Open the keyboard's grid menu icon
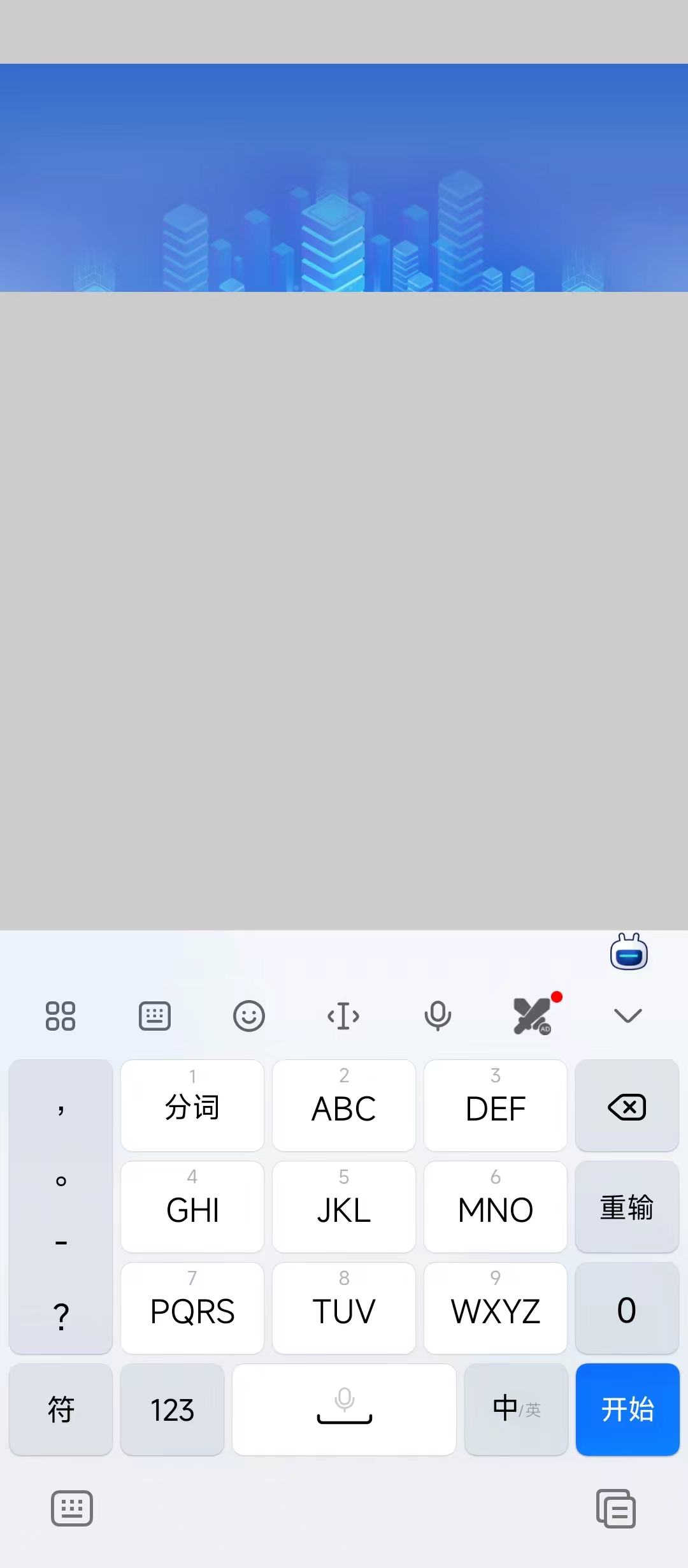This screenshot has height=1568, width=688. click(61, 1016)
